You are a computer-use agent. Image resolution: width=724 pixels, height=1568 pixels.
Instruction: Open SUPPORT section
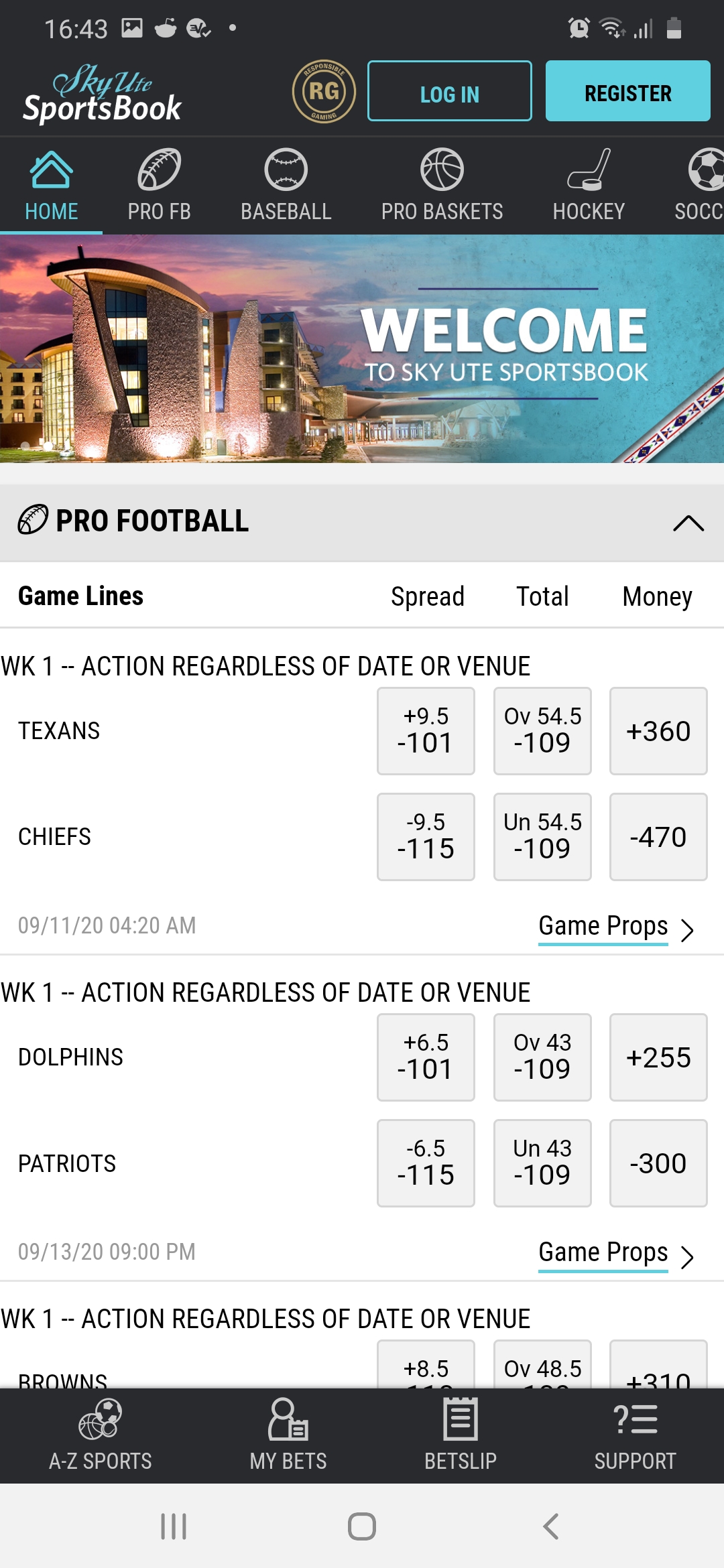(636, 1435)
